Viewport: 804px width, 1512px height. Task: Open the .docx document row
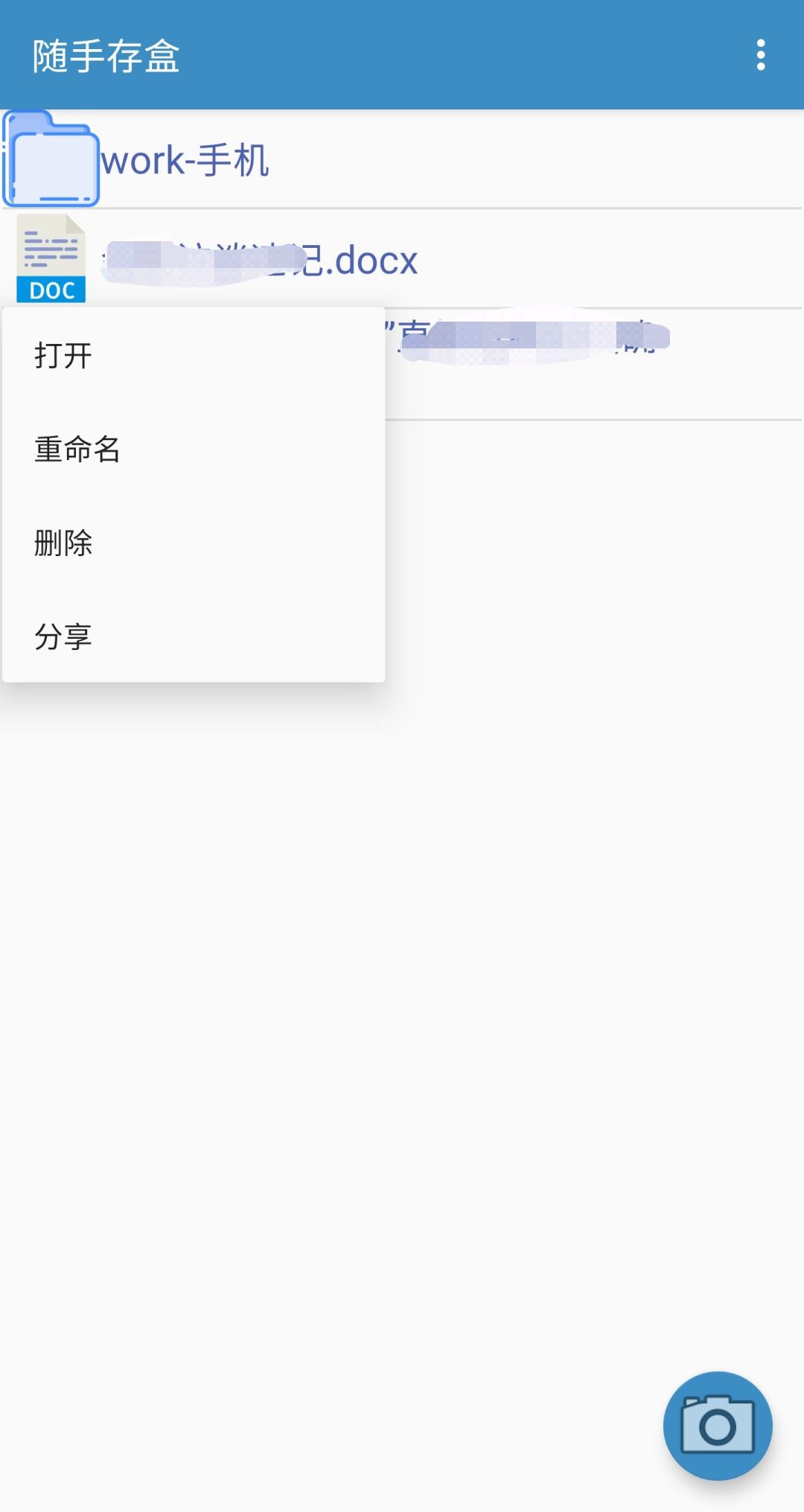click(x=402, y=259)
